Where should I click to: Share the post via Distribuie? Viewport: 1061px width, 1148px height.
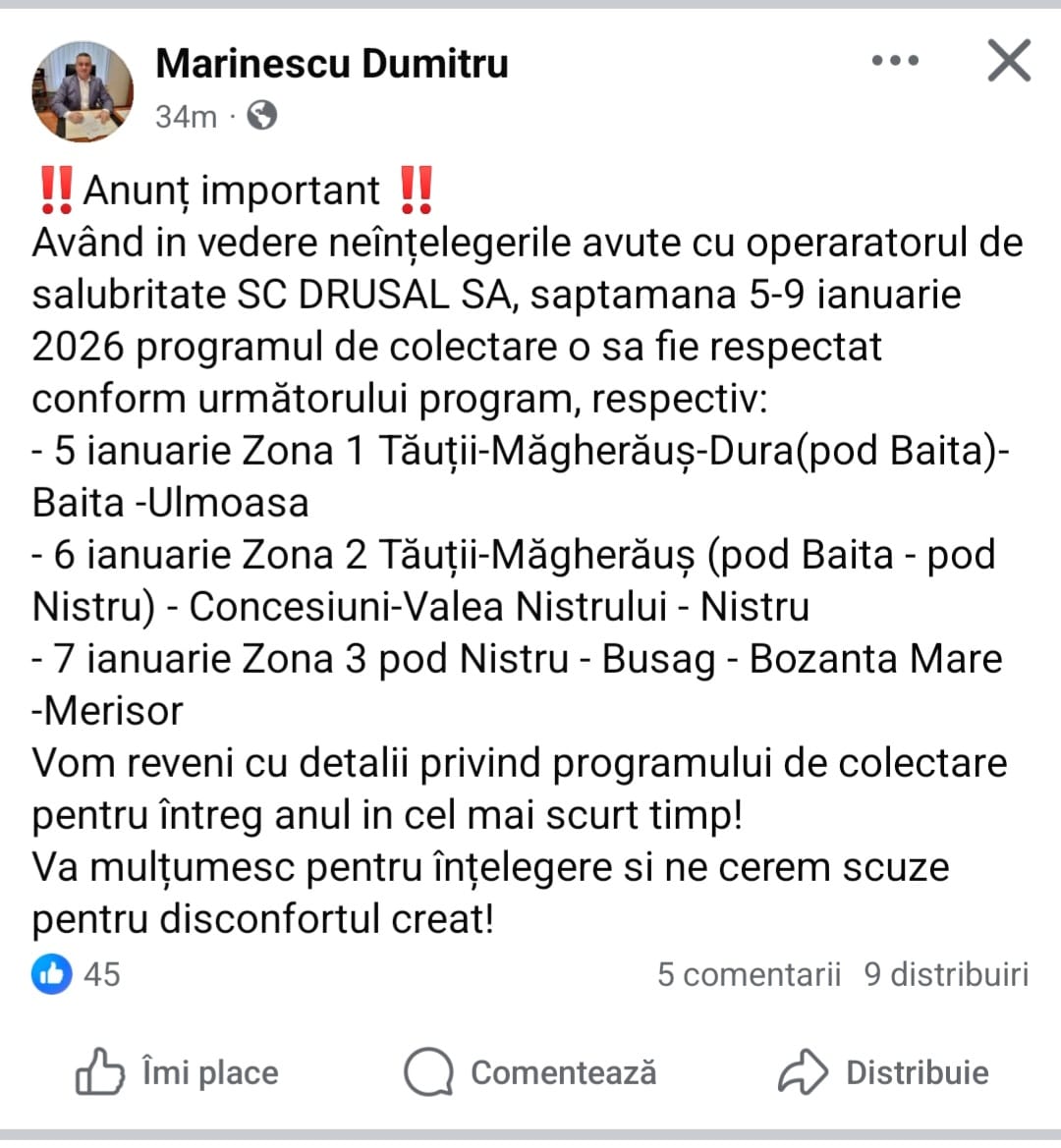coord(884,1072)
